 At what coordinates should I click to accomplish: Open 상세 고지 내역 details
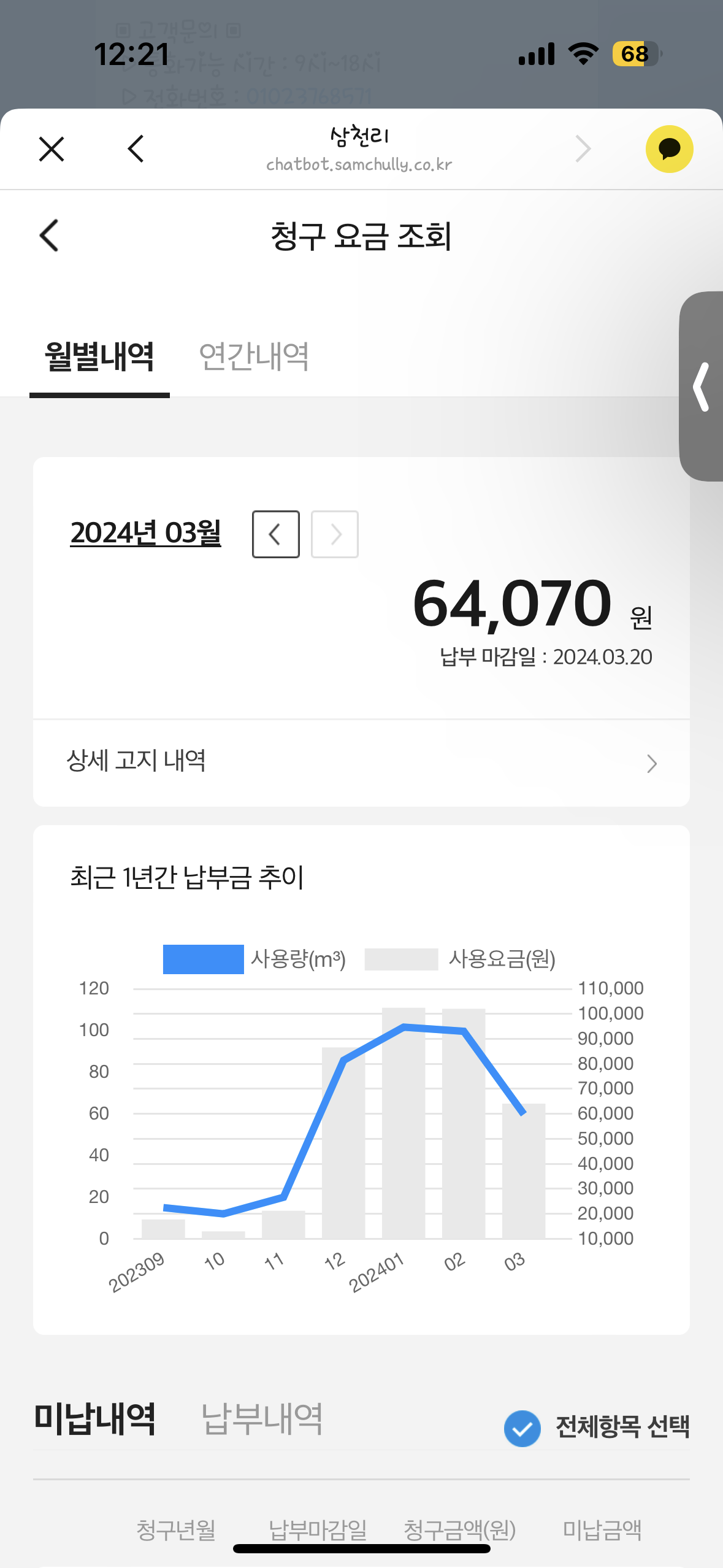[x=361, y=763]
